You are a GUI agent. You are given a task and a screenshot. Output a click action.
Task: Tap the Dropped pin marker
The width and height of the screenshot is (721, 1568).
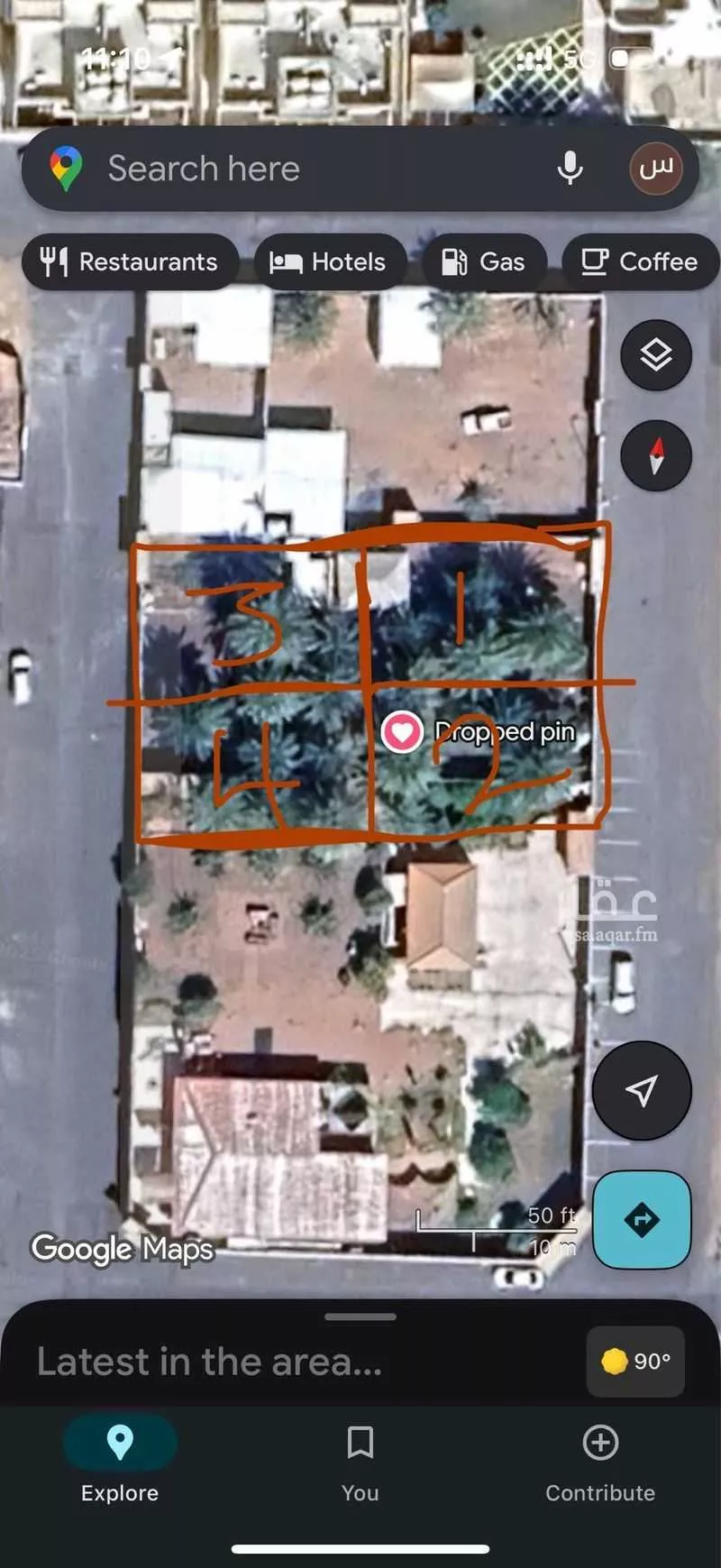click(402, 731)
